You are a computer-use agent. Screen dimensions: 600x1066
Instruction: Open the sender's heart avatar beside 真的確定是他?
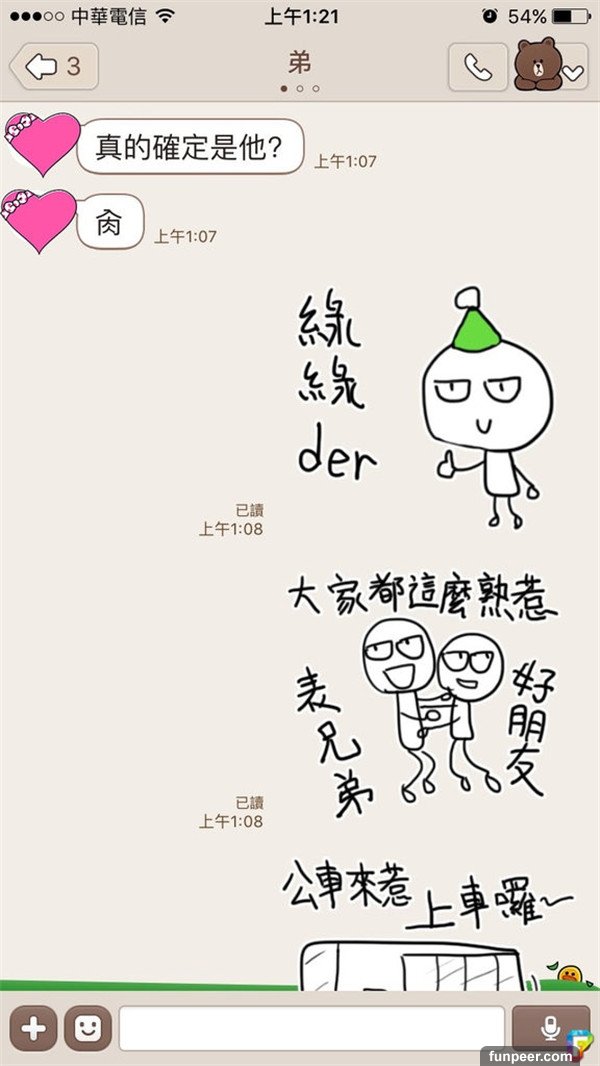42,143
